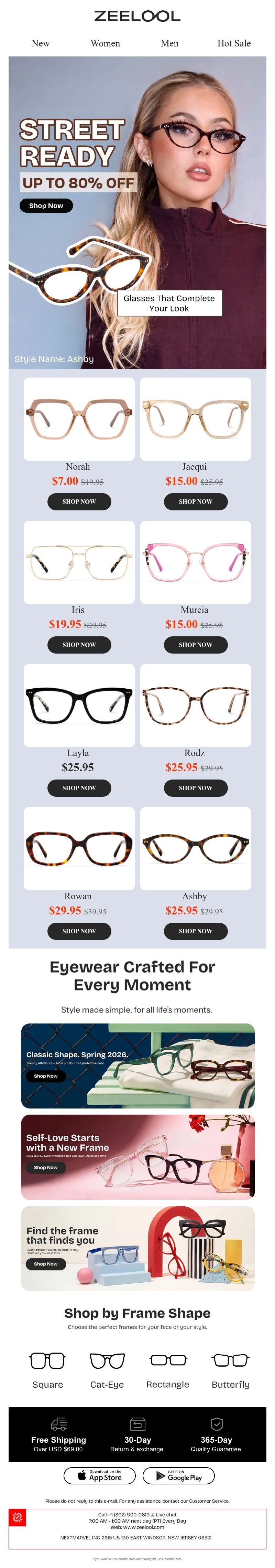The height and width of the screenshot is (1568, 275).
Task: Download on the App Store
Action: (100, 1475)
